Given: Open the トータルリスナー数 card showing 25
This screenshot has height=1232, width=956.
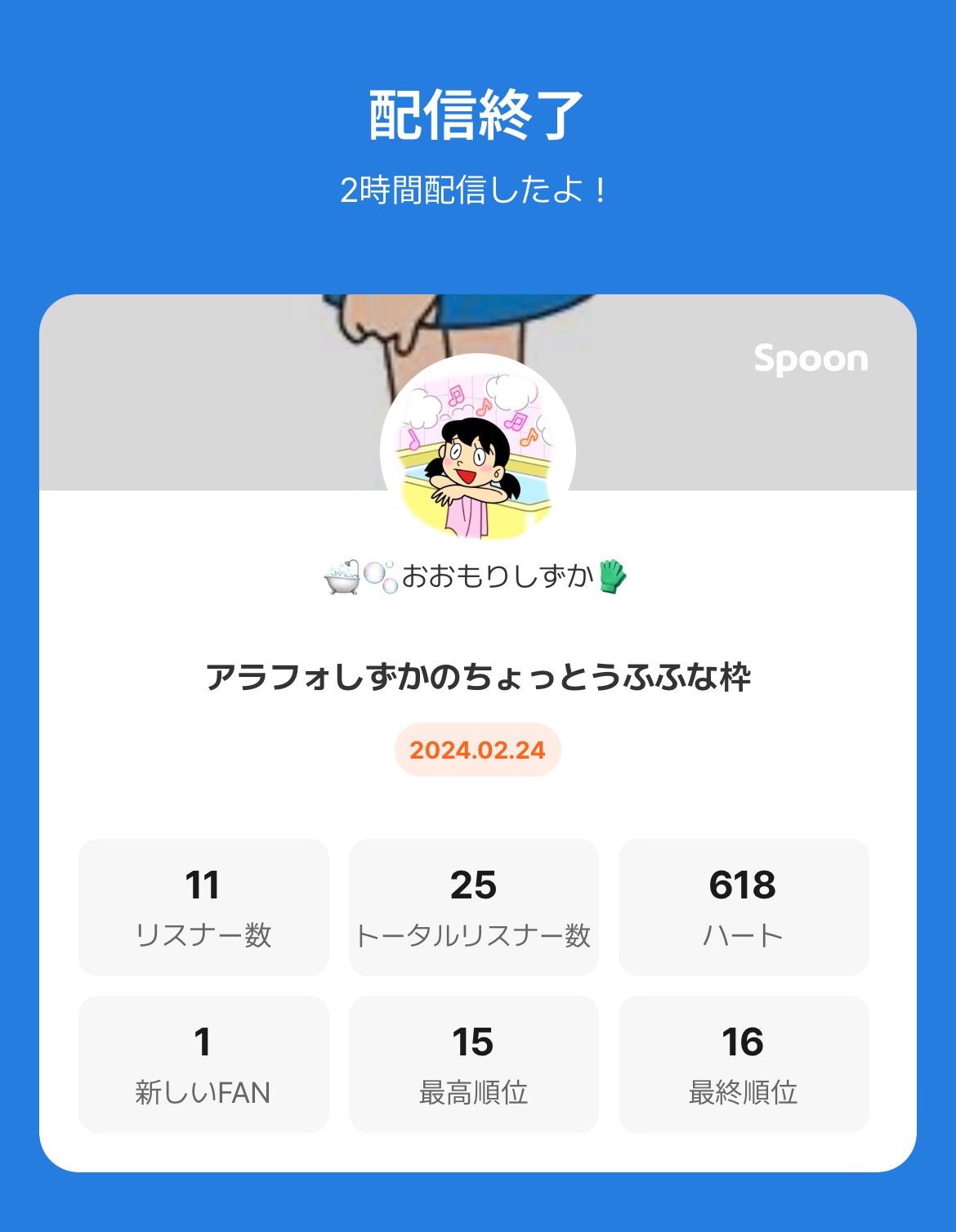Looking at the screenshot, I should coord(472,905).
